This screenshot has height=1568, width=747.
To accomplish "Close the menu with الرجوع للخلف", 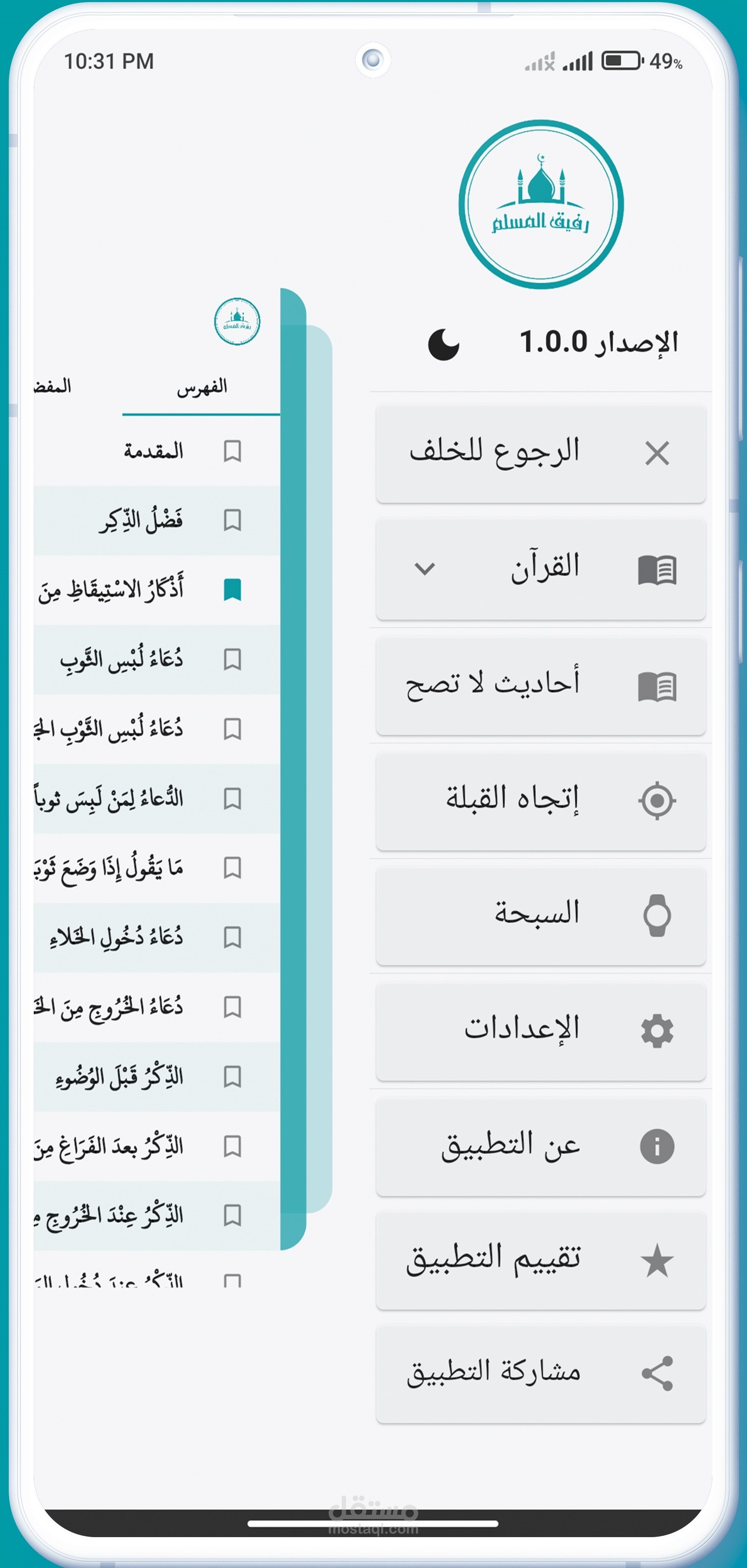I will (541, 453).
